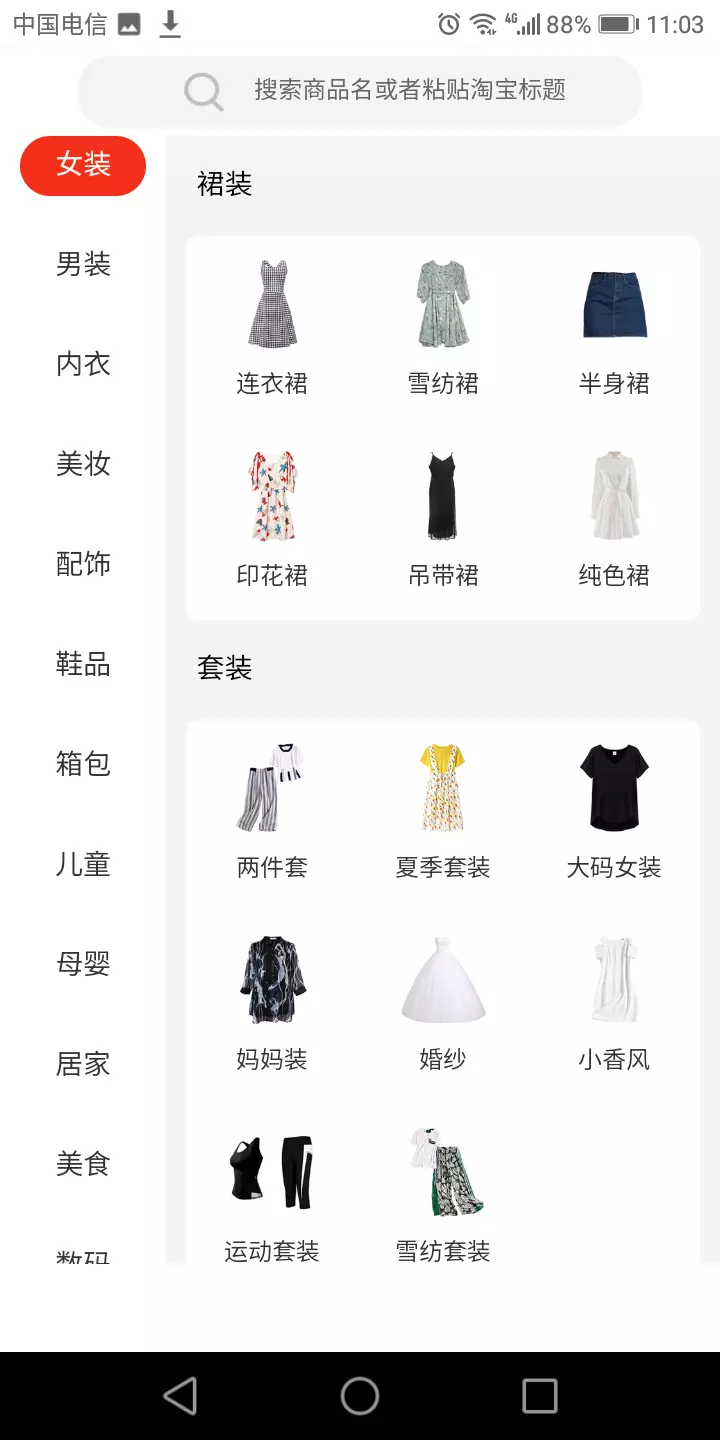Open the 连衣裙 item
The image size is (720, 1440).
click(272, 325)
